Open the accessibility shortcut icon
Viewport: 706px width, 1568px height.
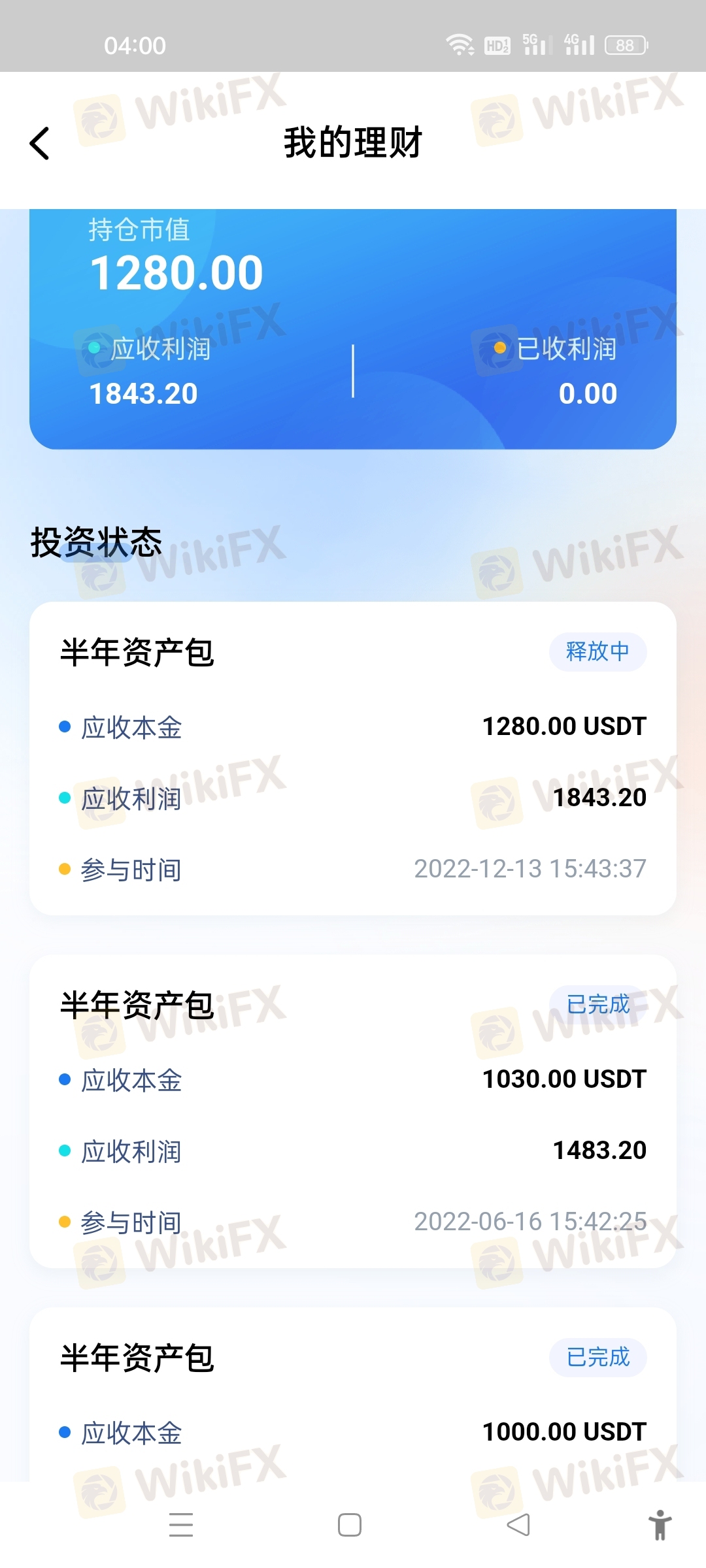(660, 1525)
